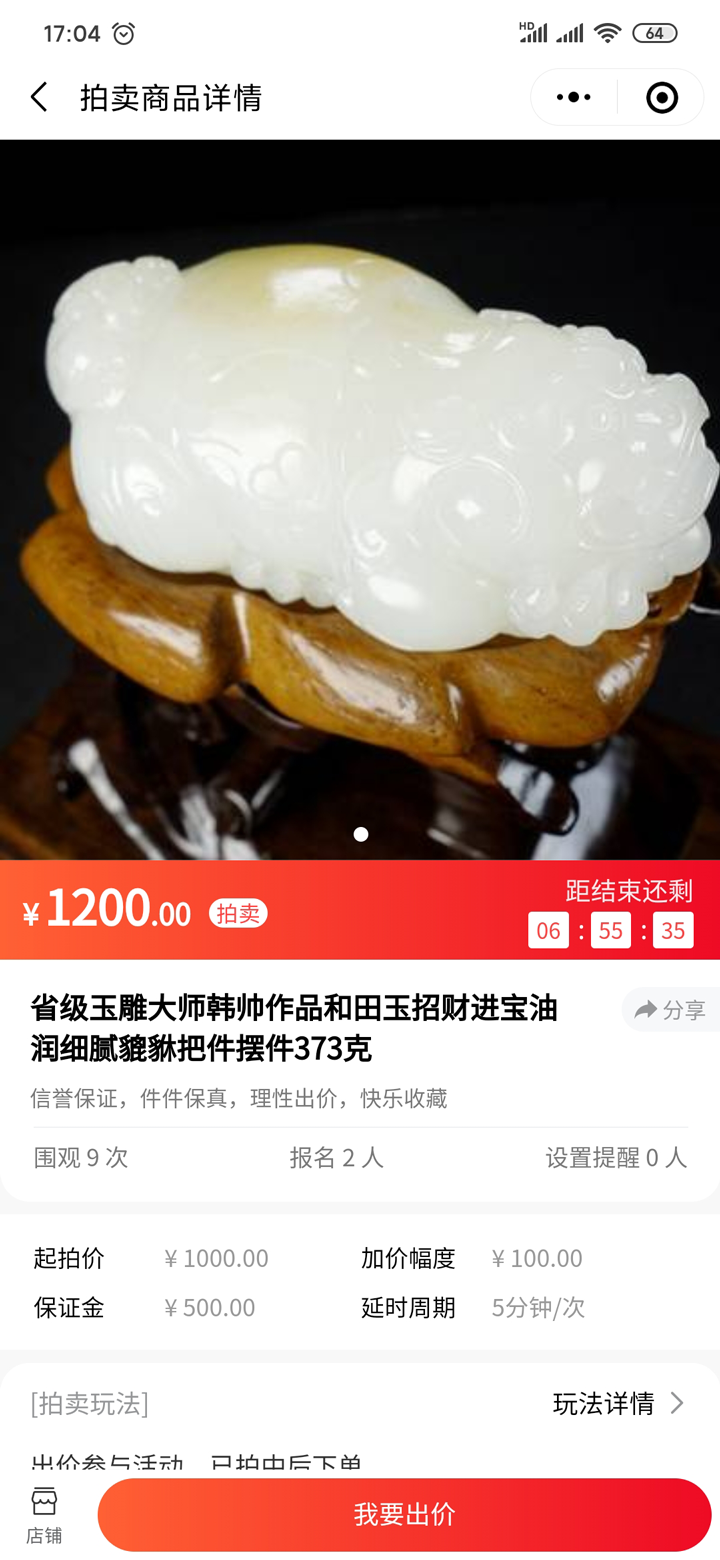Tap the capsule close/target icon
Viewport: 720px width, 1560px height.
661,97
